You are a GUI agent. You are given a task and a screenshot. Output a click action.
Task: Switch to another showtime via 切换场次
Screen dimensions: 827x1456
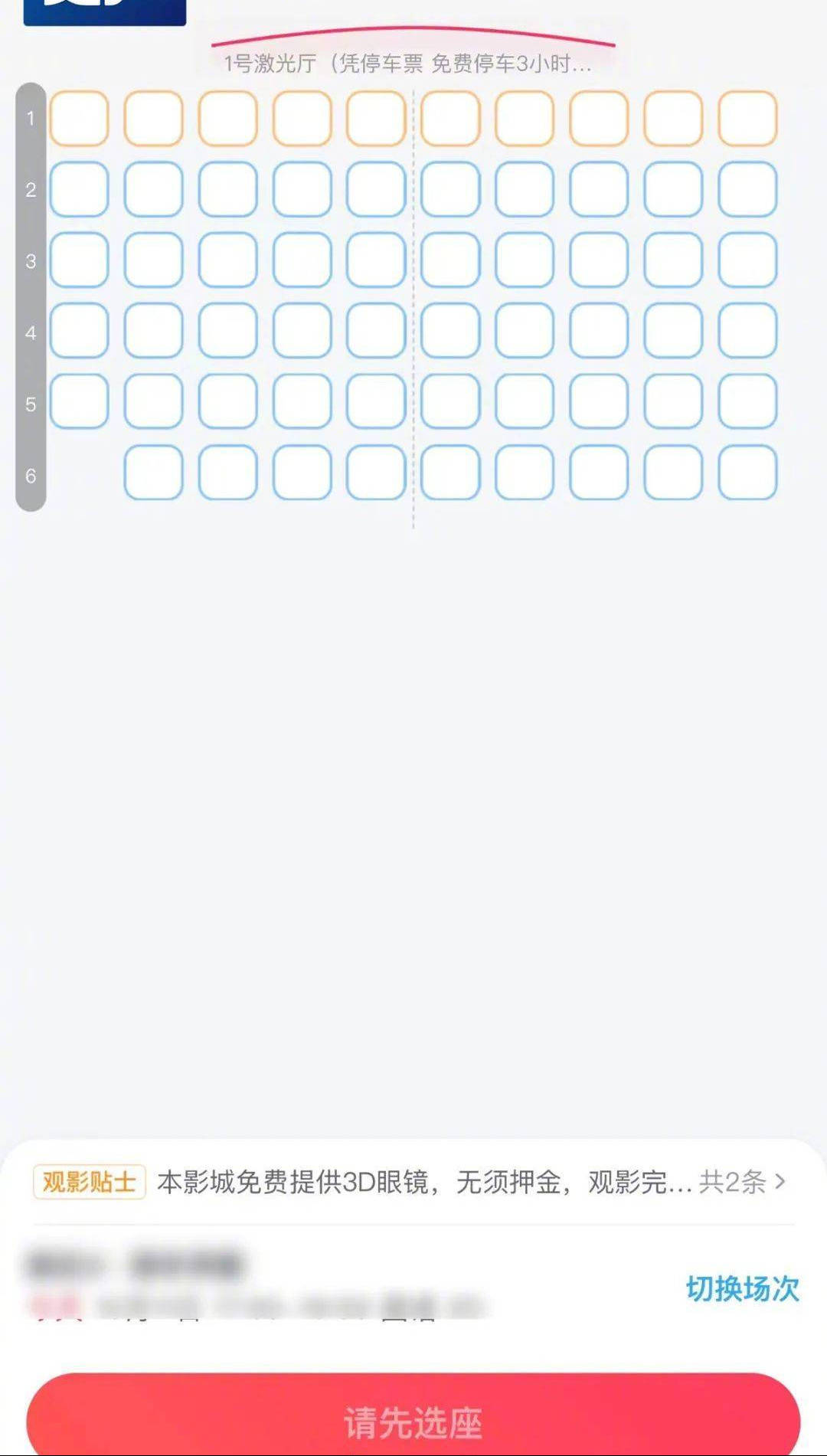coord(742,1289)
